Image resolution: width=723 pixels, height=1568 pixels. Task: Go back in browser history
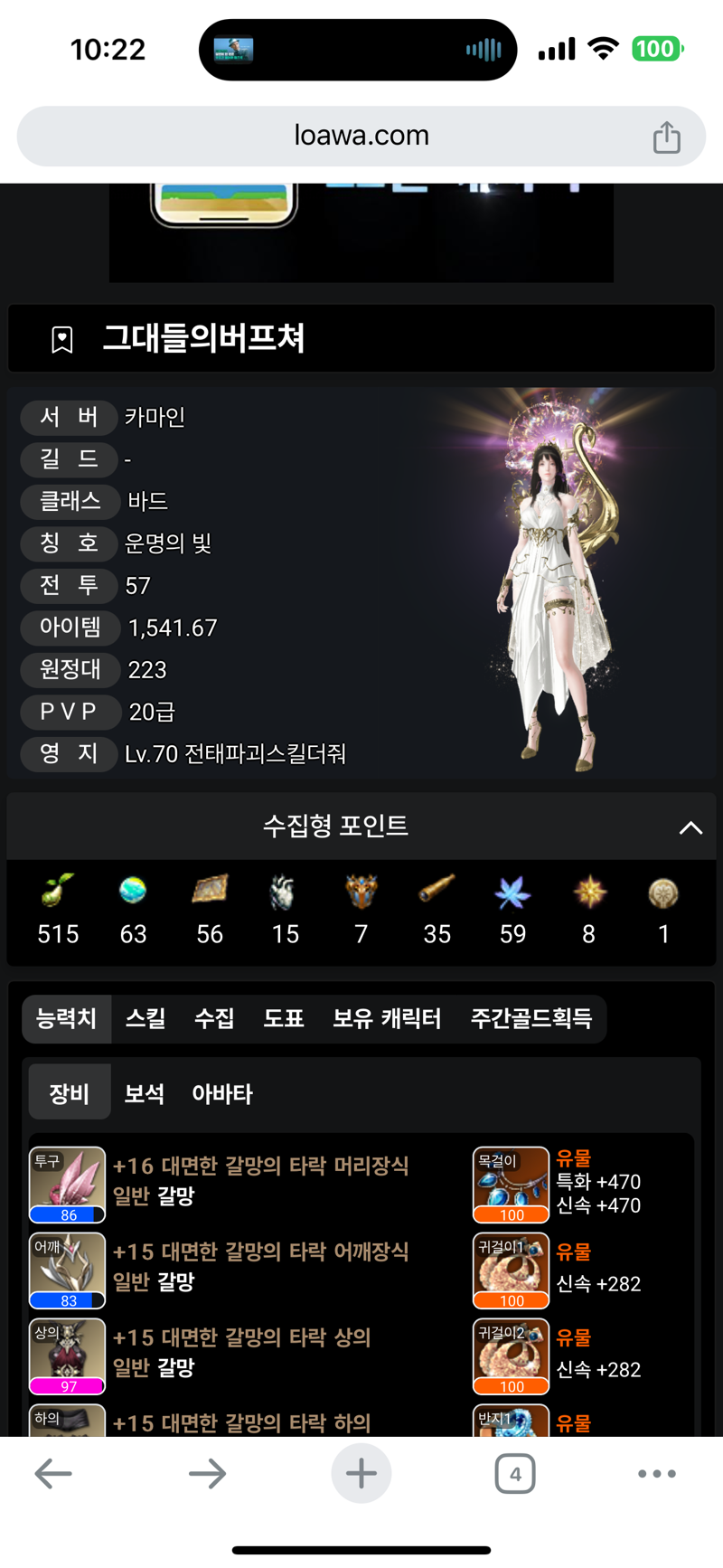click(53, 1474)
